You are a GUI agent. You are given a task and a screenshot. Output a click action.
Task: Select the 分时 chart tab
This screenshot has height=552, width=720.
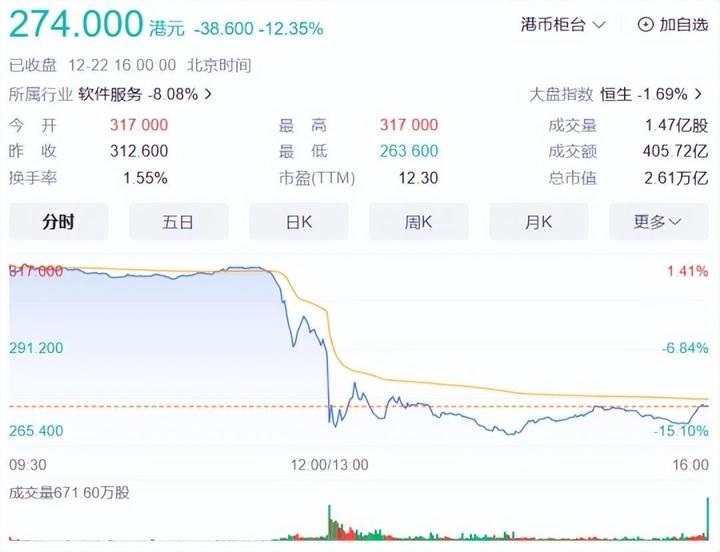(x=59, y=222)
